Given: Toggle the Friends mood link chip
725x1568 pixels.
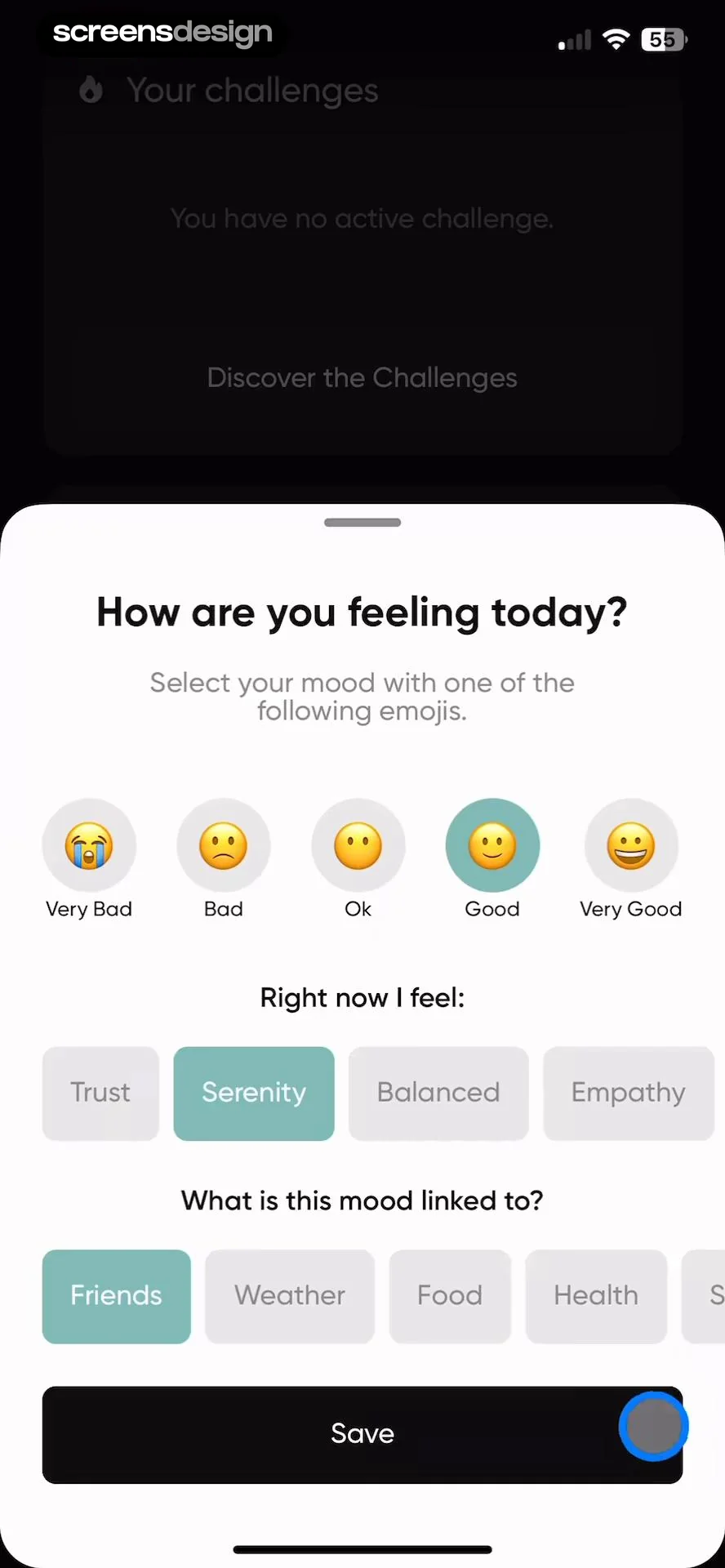Looking at the screenshot, I should pos(117,1296).
